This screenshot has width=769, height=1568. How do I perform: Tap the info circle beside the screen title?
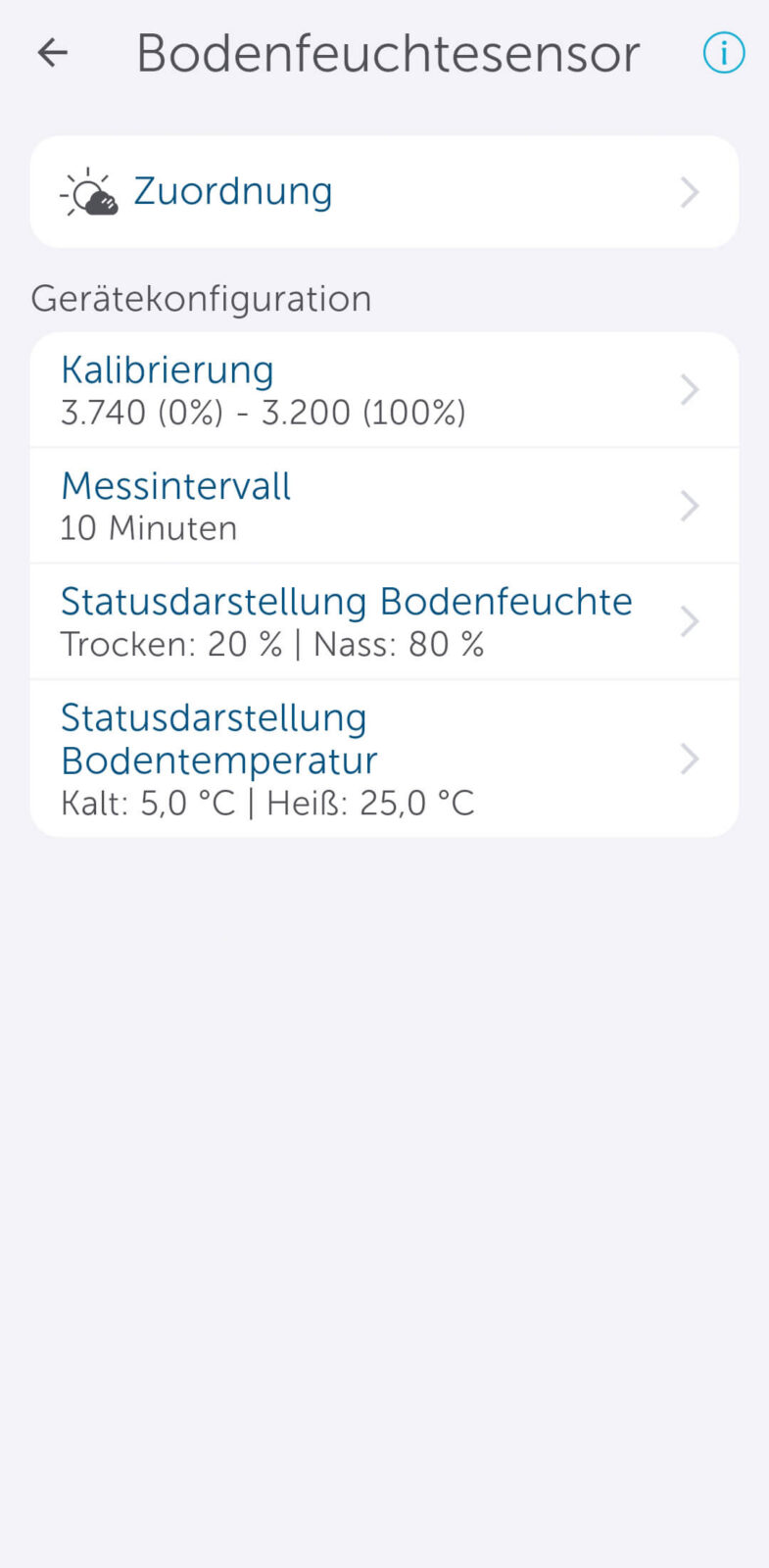[x=724, y=53]
